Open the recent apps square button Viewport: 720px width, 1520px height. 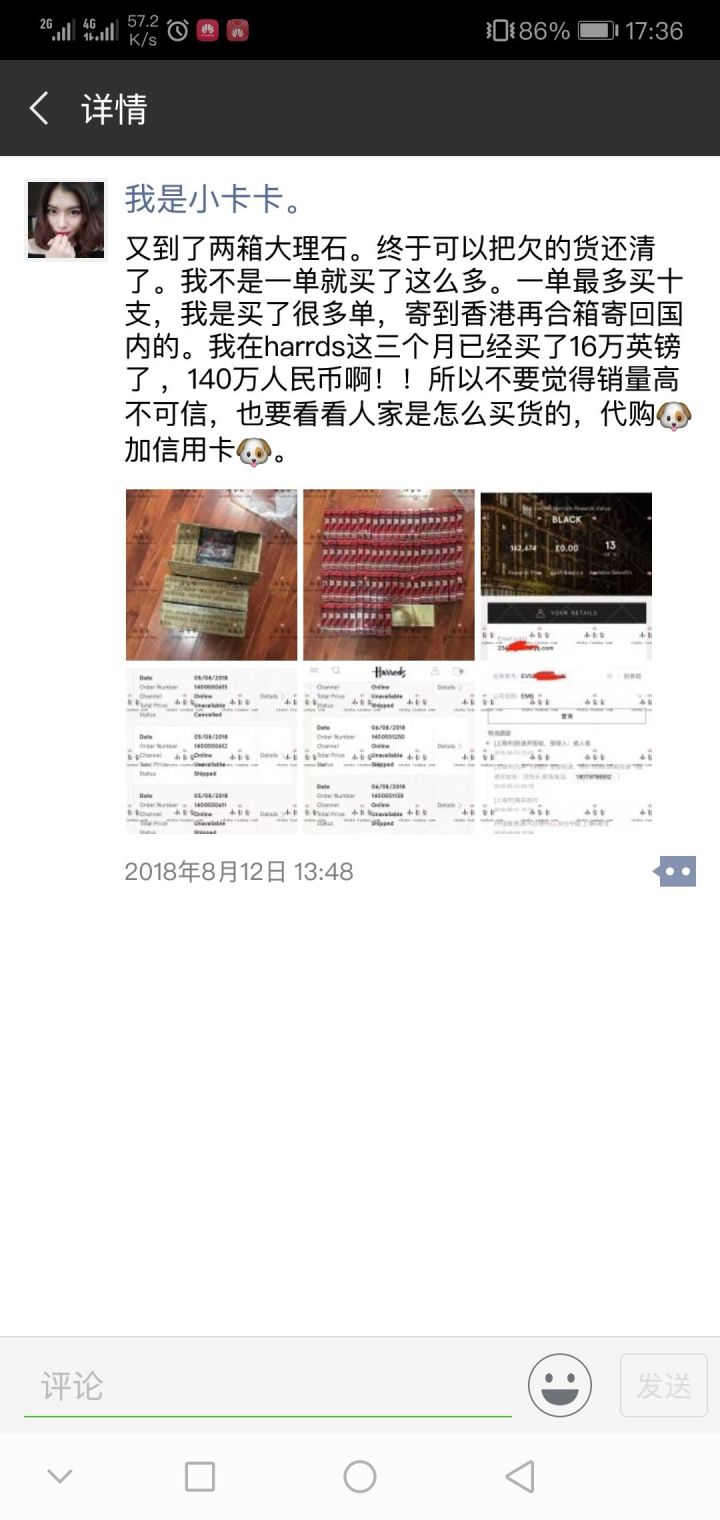click(x=200, y=1476)
